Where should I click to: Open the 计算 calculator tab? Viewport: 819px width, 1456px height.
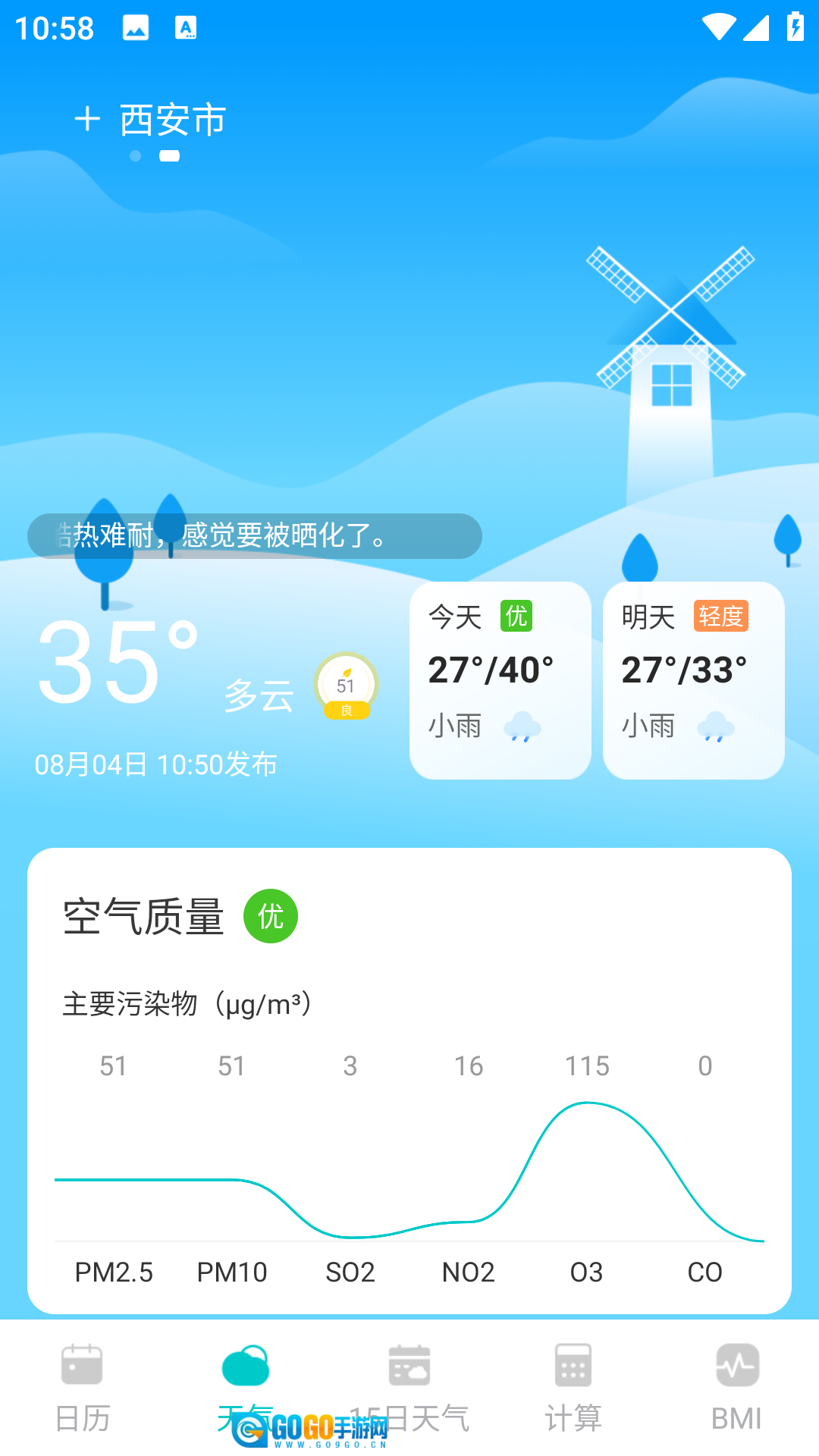tap(573, 1386)
